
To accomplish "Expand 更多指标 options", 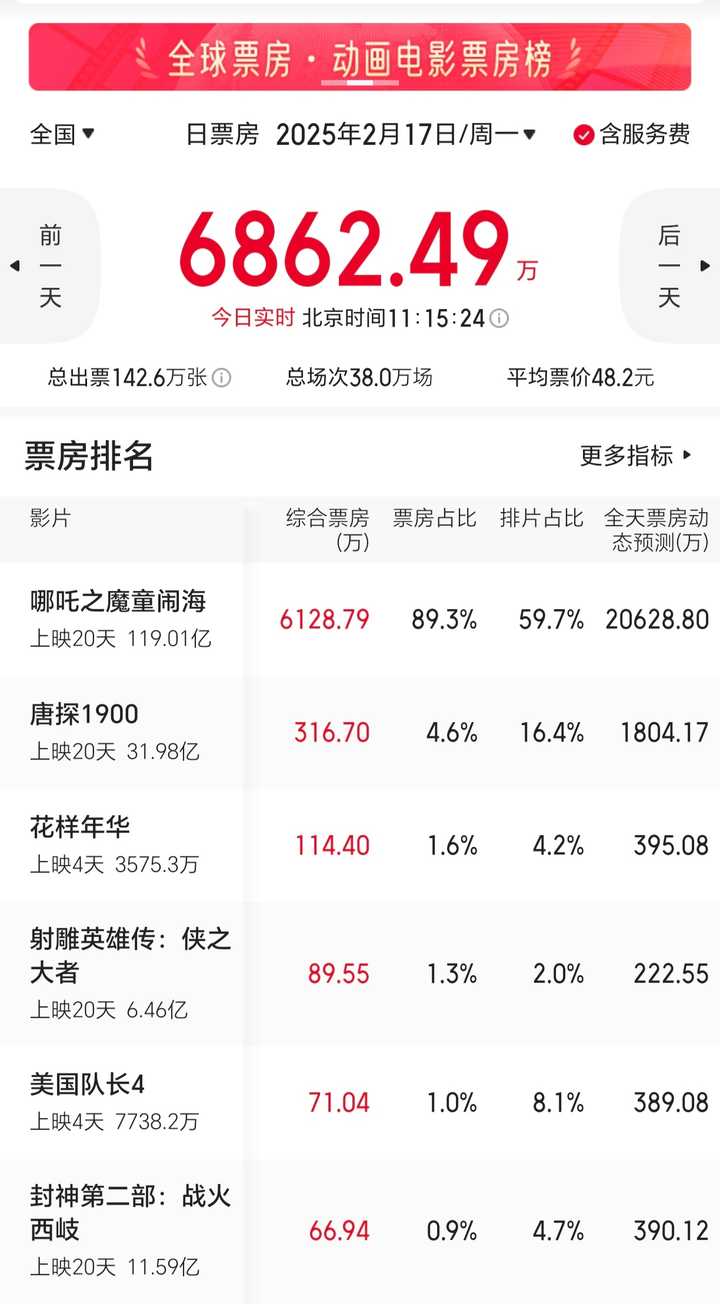I will [x=636, y=456].
